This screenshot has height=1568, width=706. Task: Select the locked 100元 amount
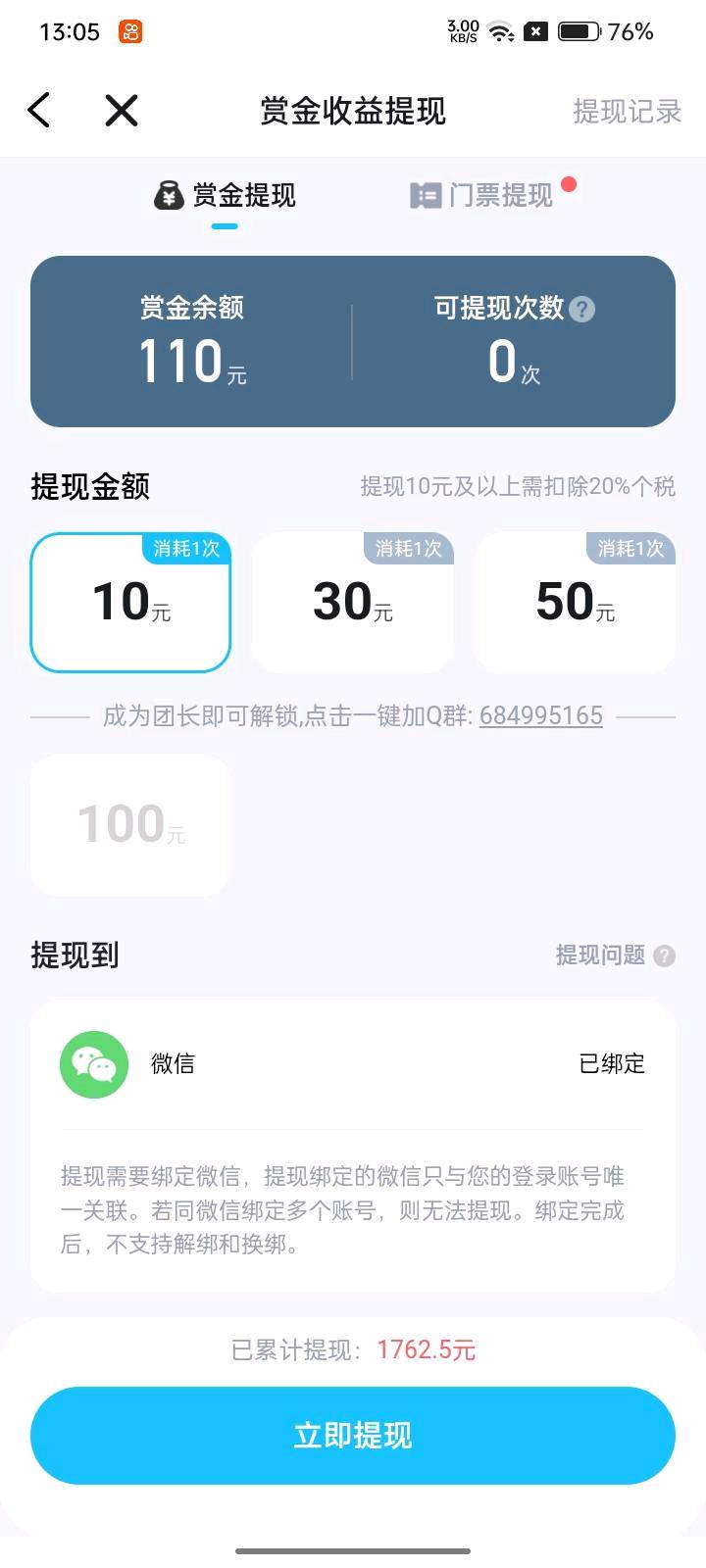pos(130,824)
